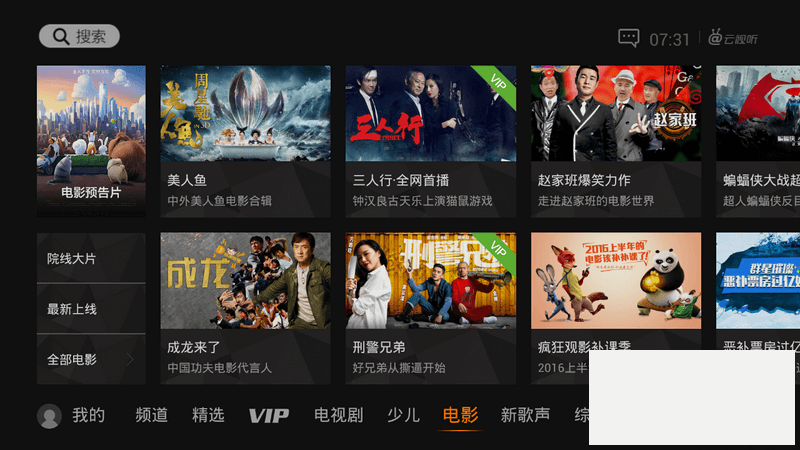Viewport: 800px width, 450px height.
Task: Open the 蝙蝠侠大战超人 card
Action: tap(758, 140)
